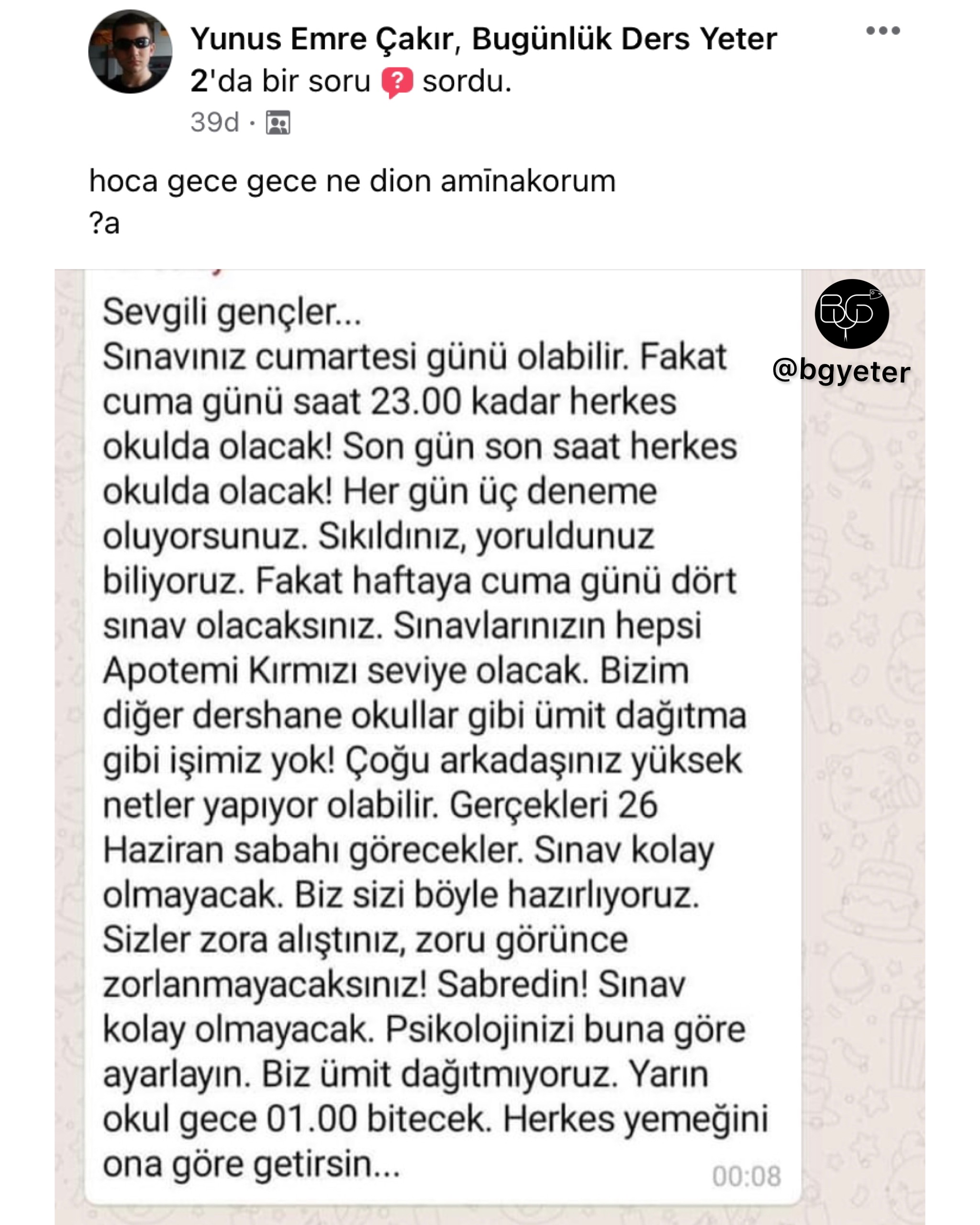Image resolution: width=980 pixels, height=1225 pixels.
Task: View Yunus Emre Çakır's profile picture
Action: (x=130, y=52)
